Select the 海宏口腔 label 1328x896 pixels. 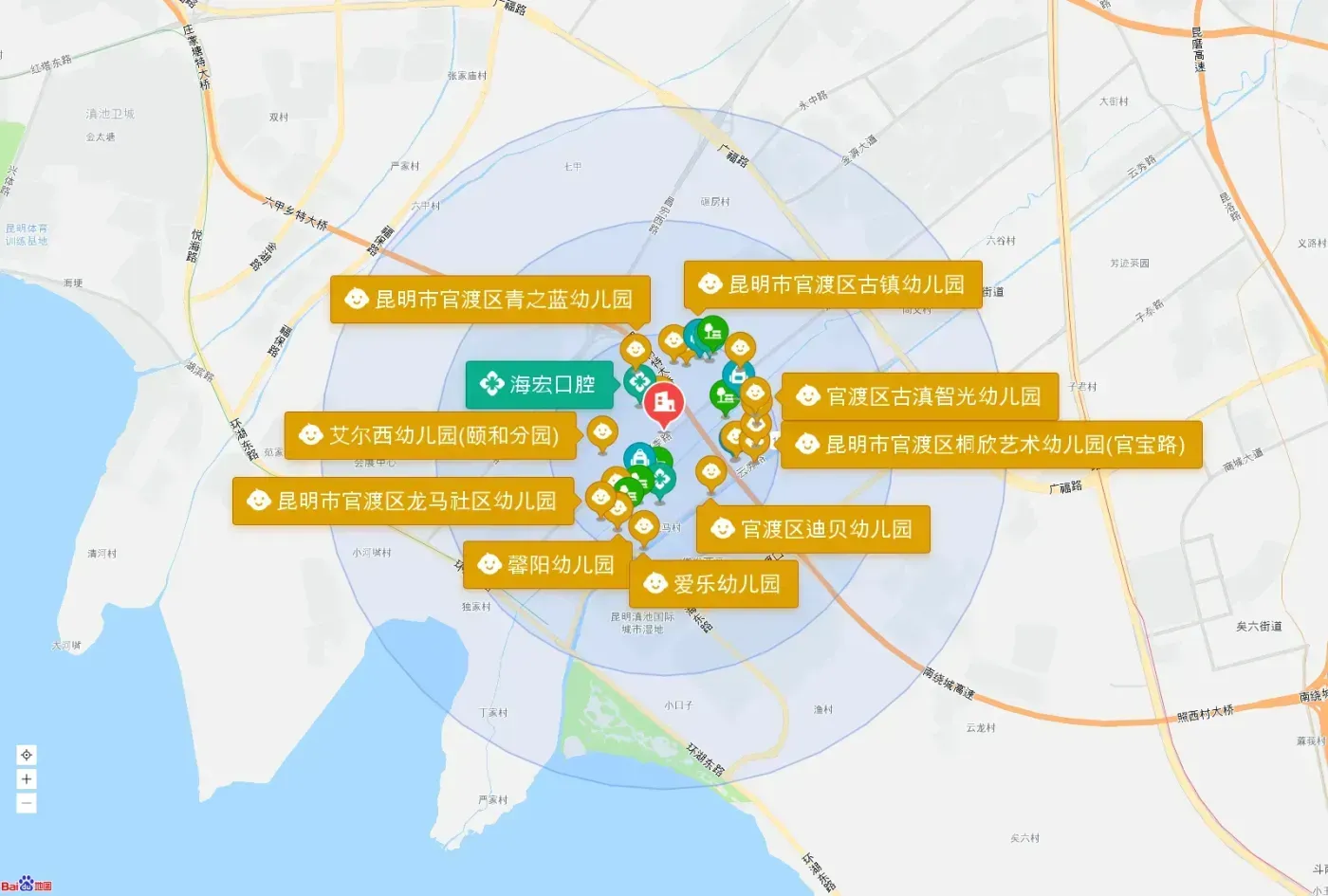click(540, 384)
